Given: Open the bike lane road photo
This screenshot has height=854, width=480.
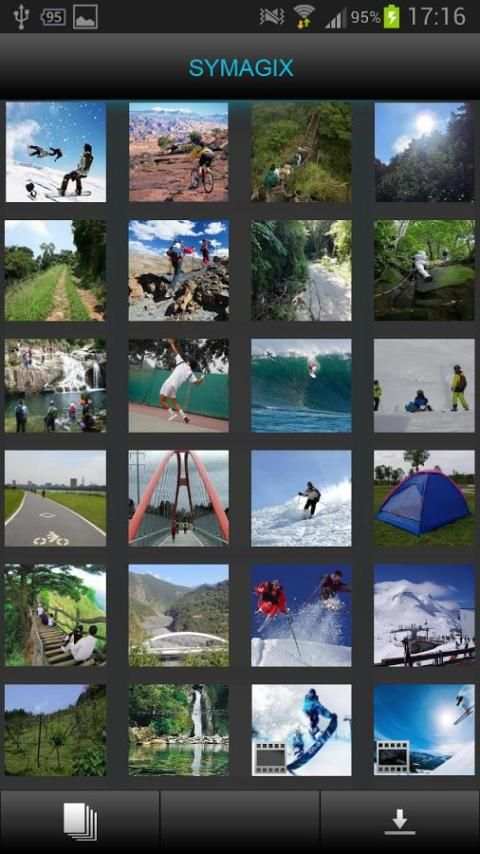Looking at the screenshot, I should (56, 498).
